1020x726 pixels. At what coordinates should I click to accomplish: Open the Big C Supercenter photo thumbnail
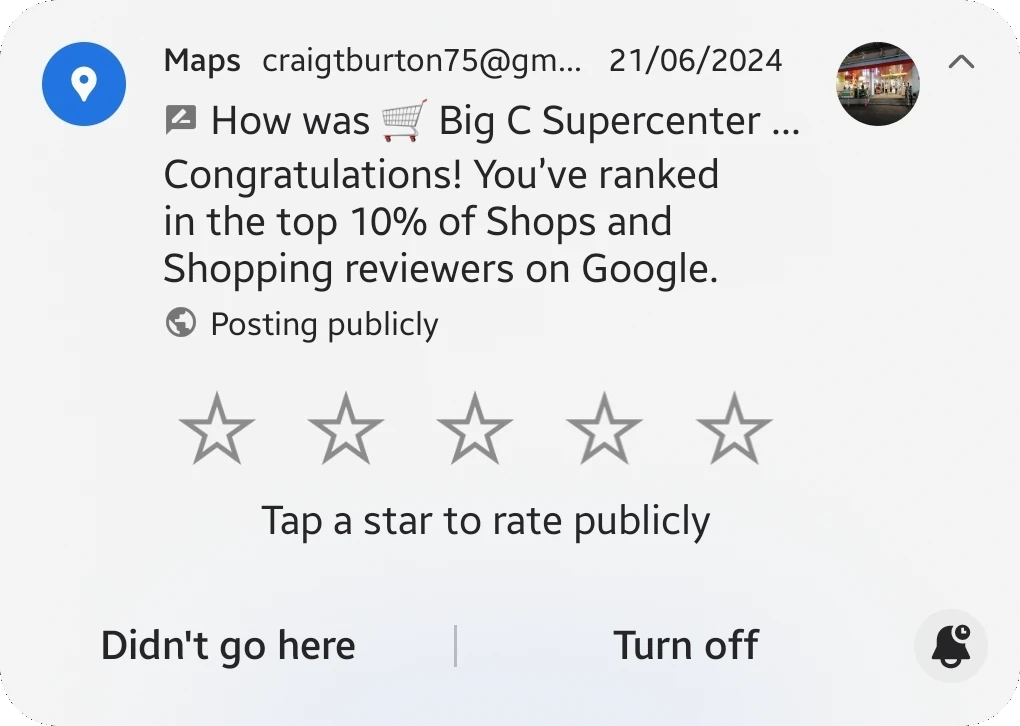point(877,84)
